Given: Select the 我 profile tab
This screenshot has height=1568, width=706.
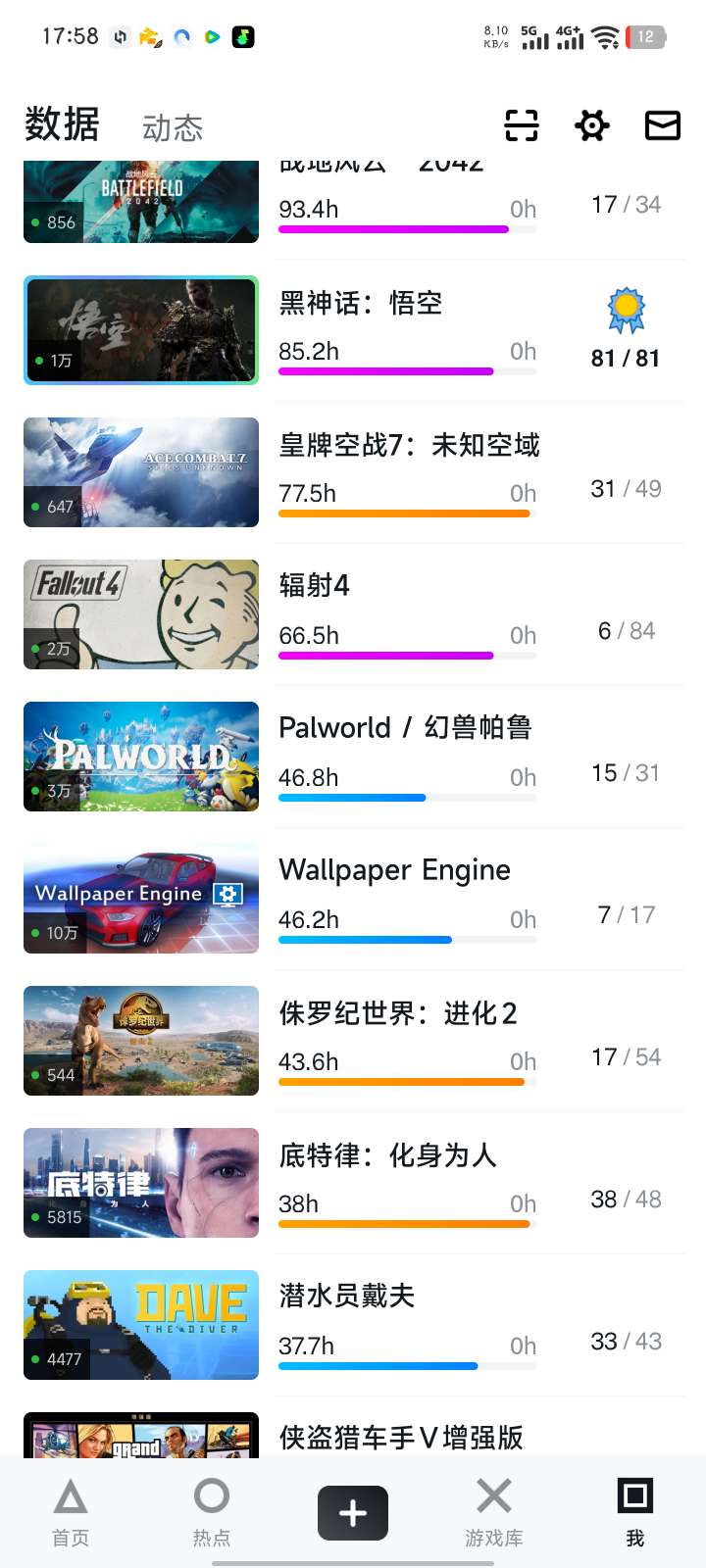Looking at the screenshot, I should [x=635, y=1511].
